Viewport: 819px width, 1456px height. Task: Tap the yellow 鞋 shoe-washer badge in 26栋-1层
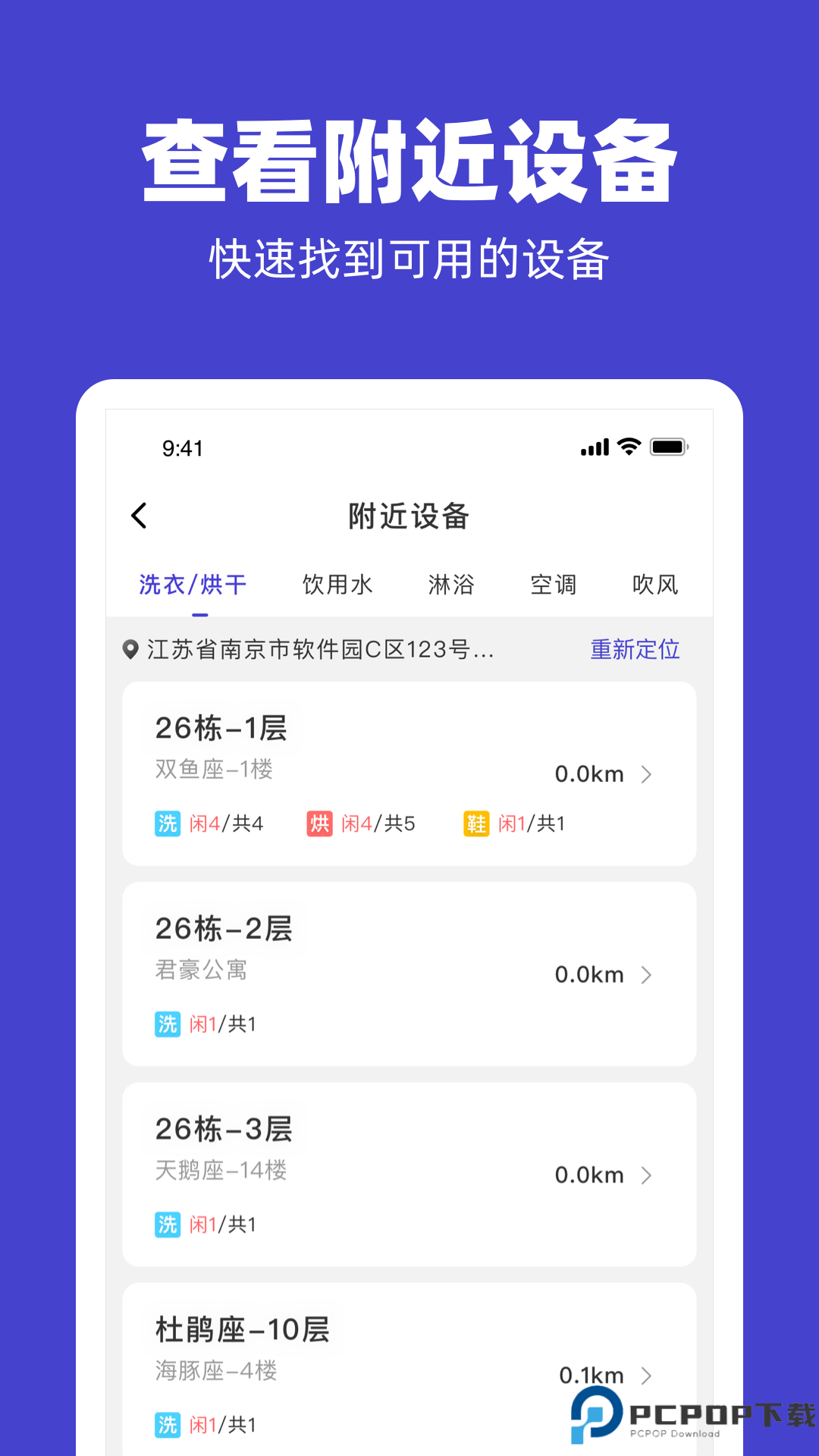[x=476, y=823]
